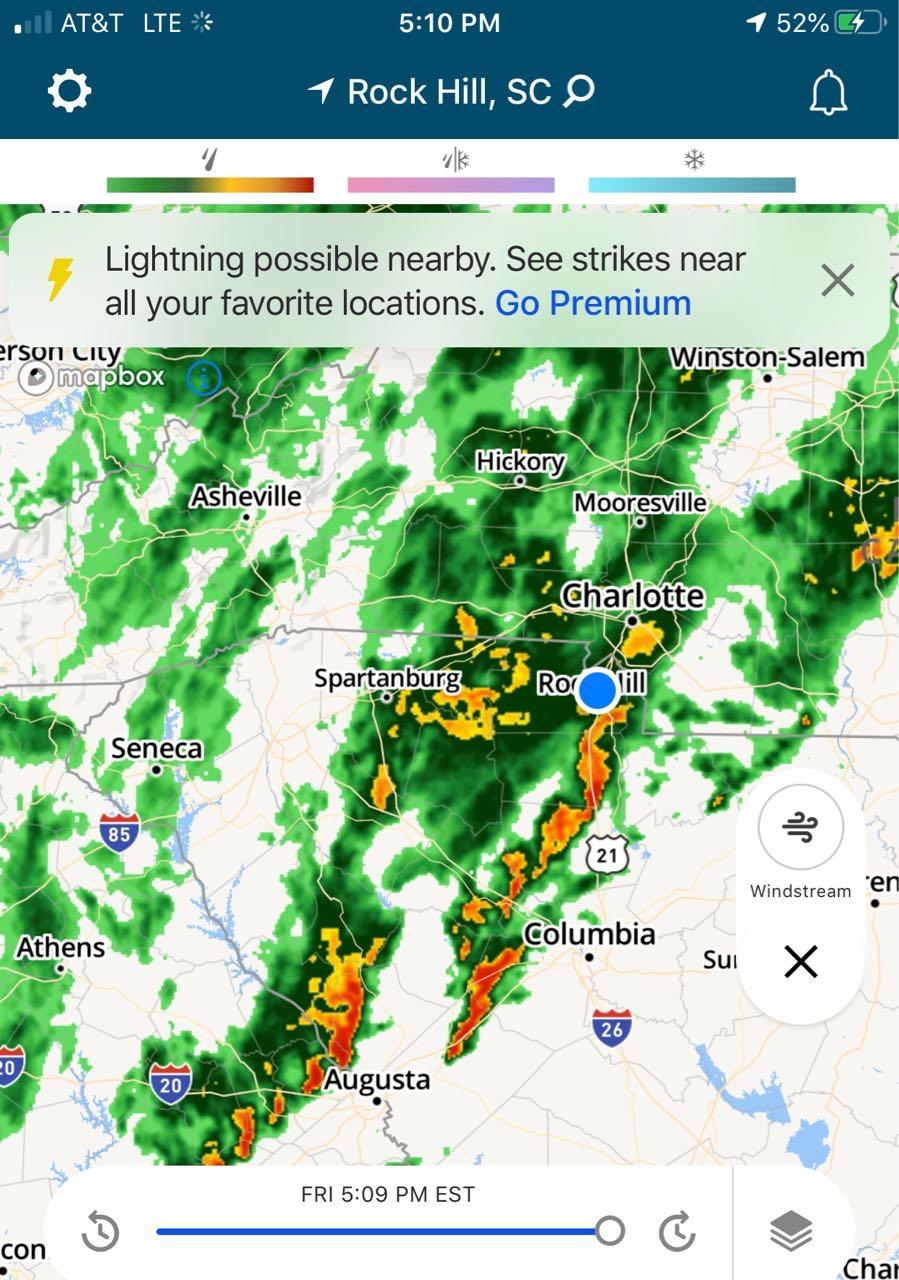This screenshot has width=899, height=1280.
Task: Step radar back in time
Action: click(x=100, y=1232)
